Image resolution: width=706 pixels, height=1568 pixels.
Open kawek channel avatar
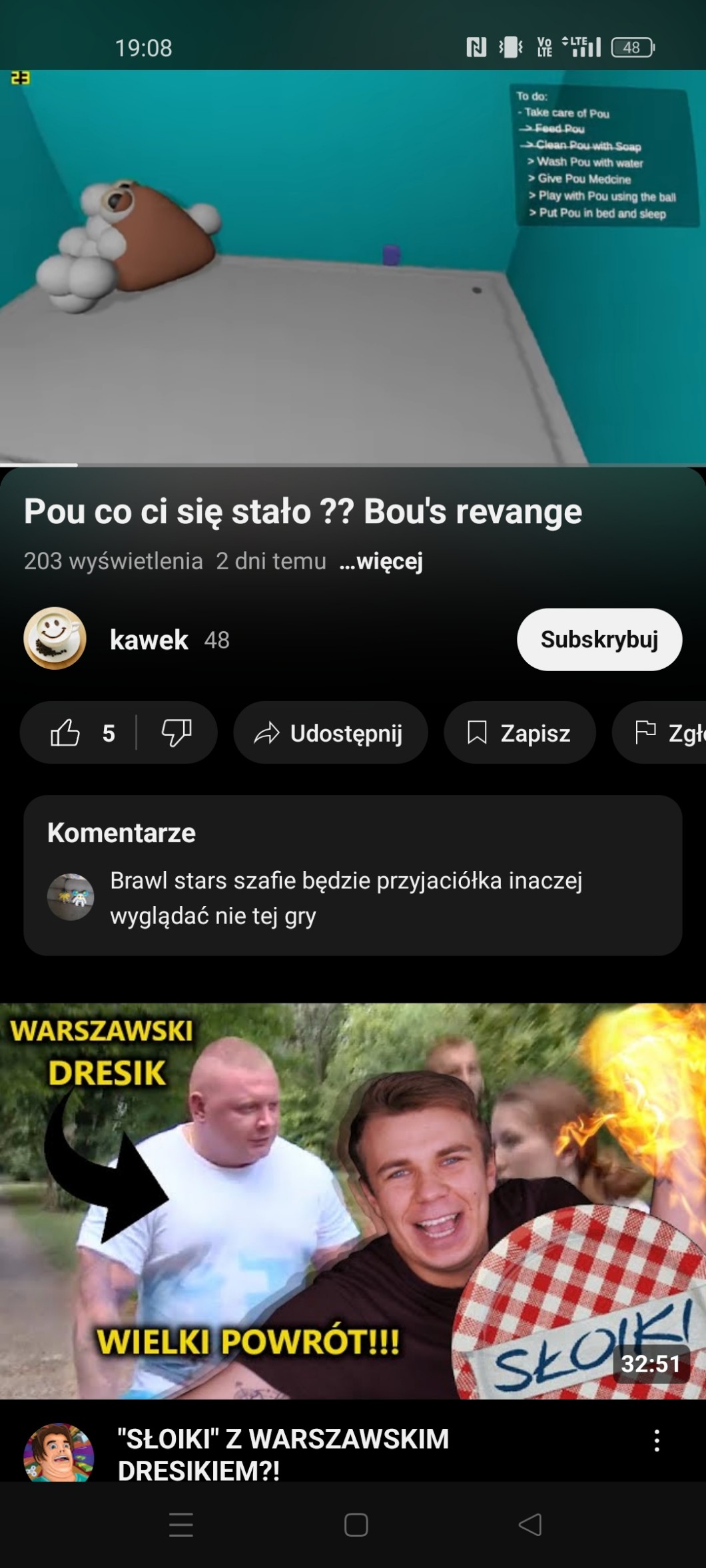[55, 639]
